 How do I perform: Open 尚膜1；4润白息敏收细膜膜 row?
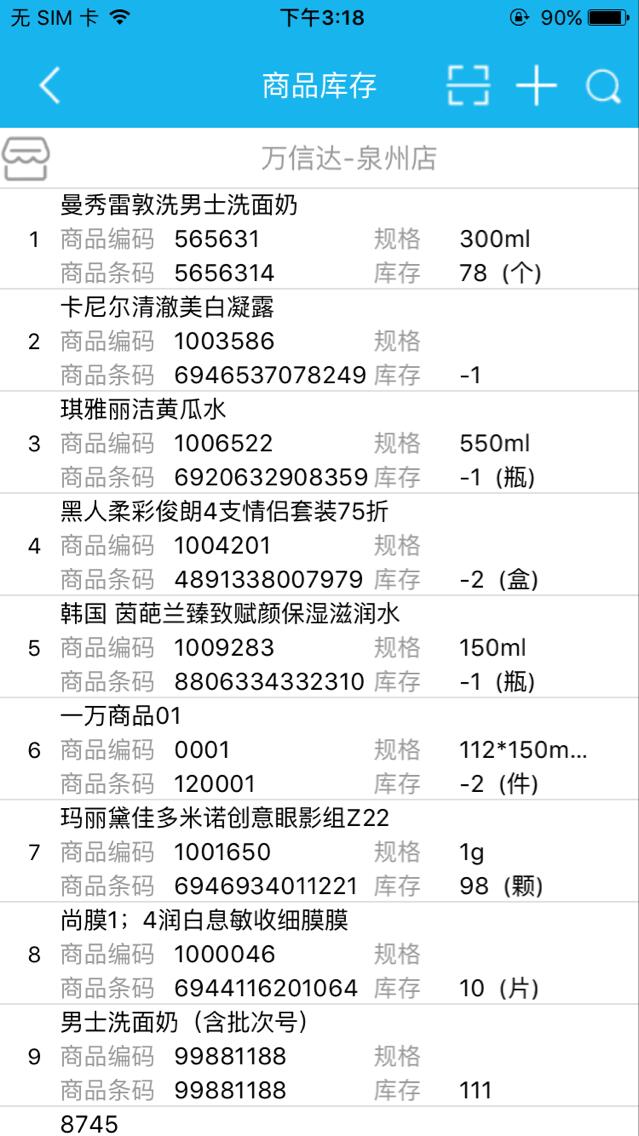(320, 954)
